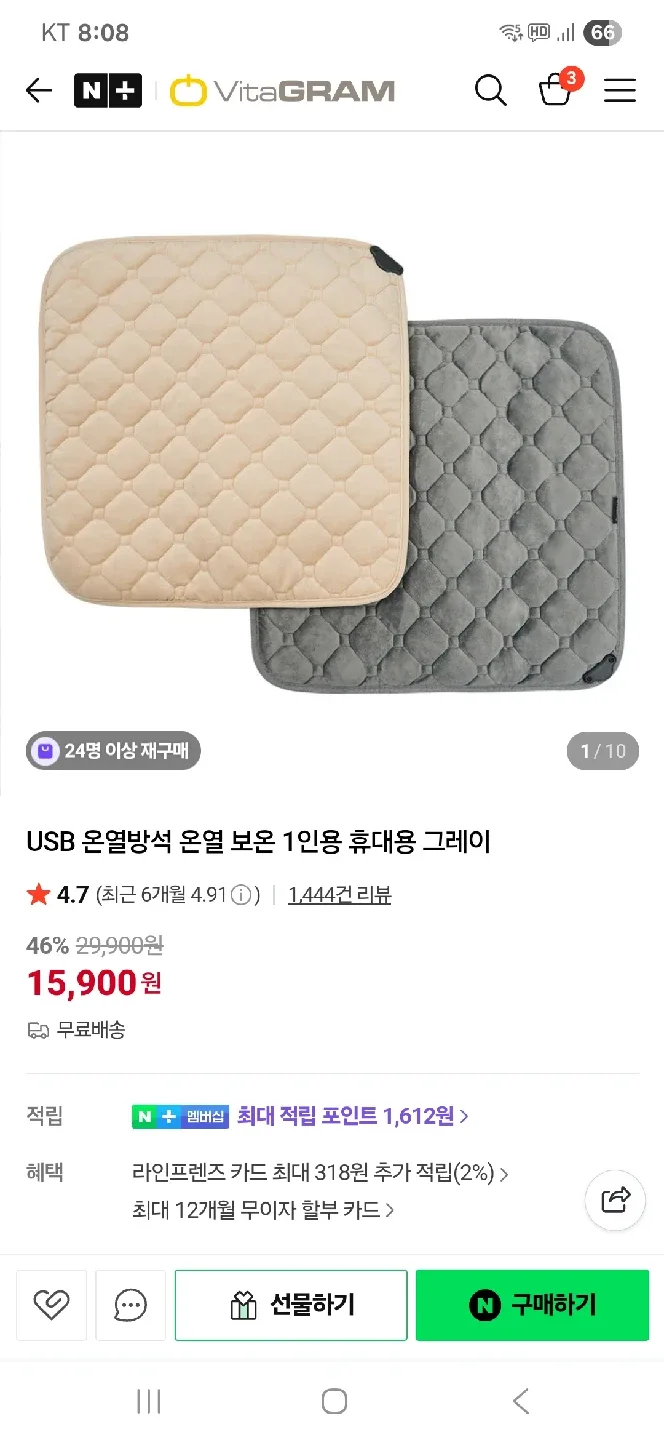Viewport: 664px width, 1440px height.
Task: View 최대 12개월 무이자 할부 카드 info
Action: coord(263,1210)
